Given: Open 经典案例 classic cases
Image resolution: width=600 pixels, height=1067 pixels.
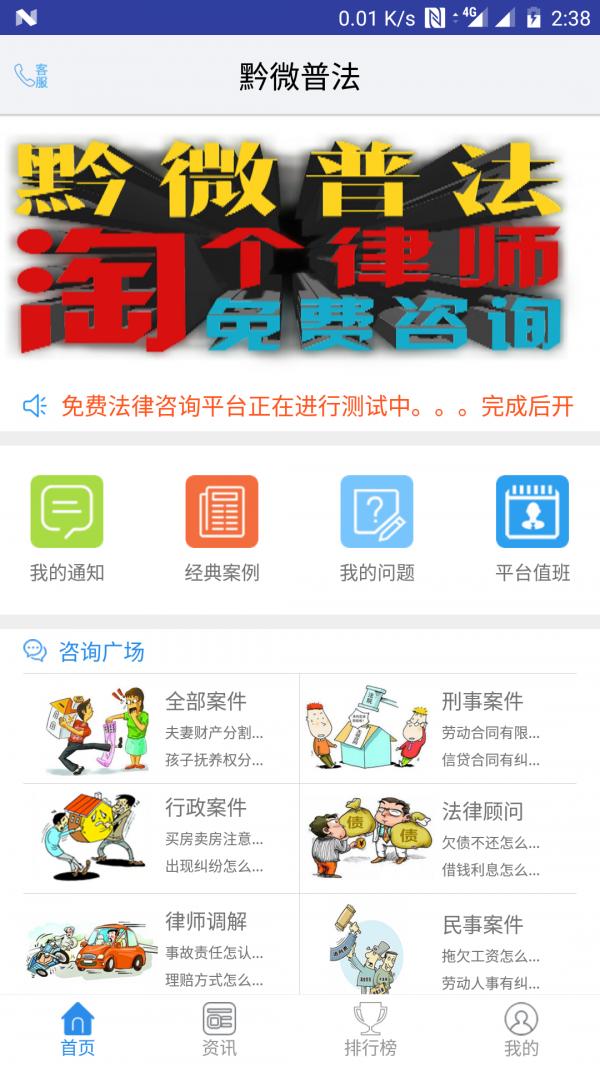Looking at the screenshot, I should pos(222,528).
